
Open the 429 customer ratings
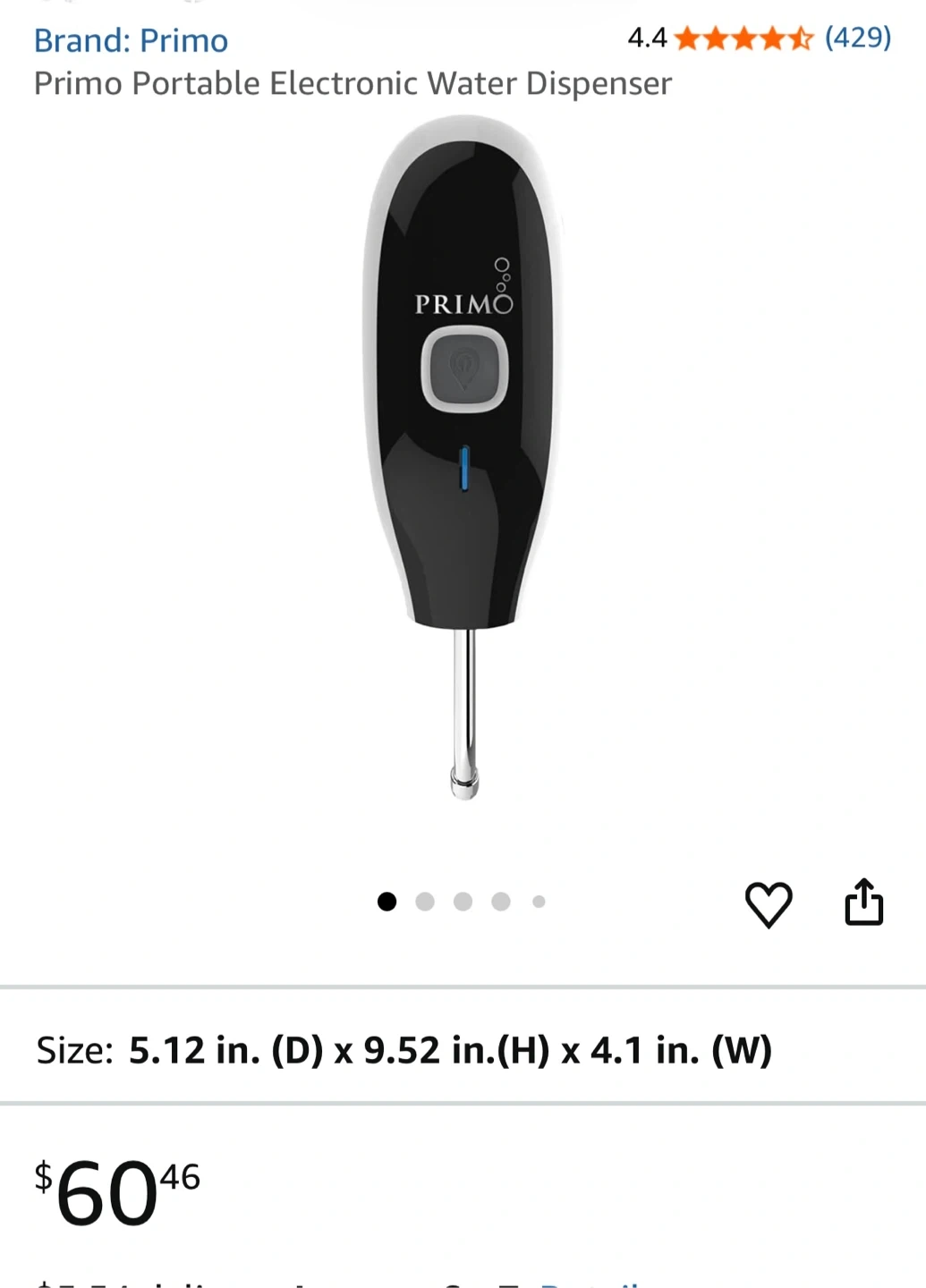(x=857, y=38)
